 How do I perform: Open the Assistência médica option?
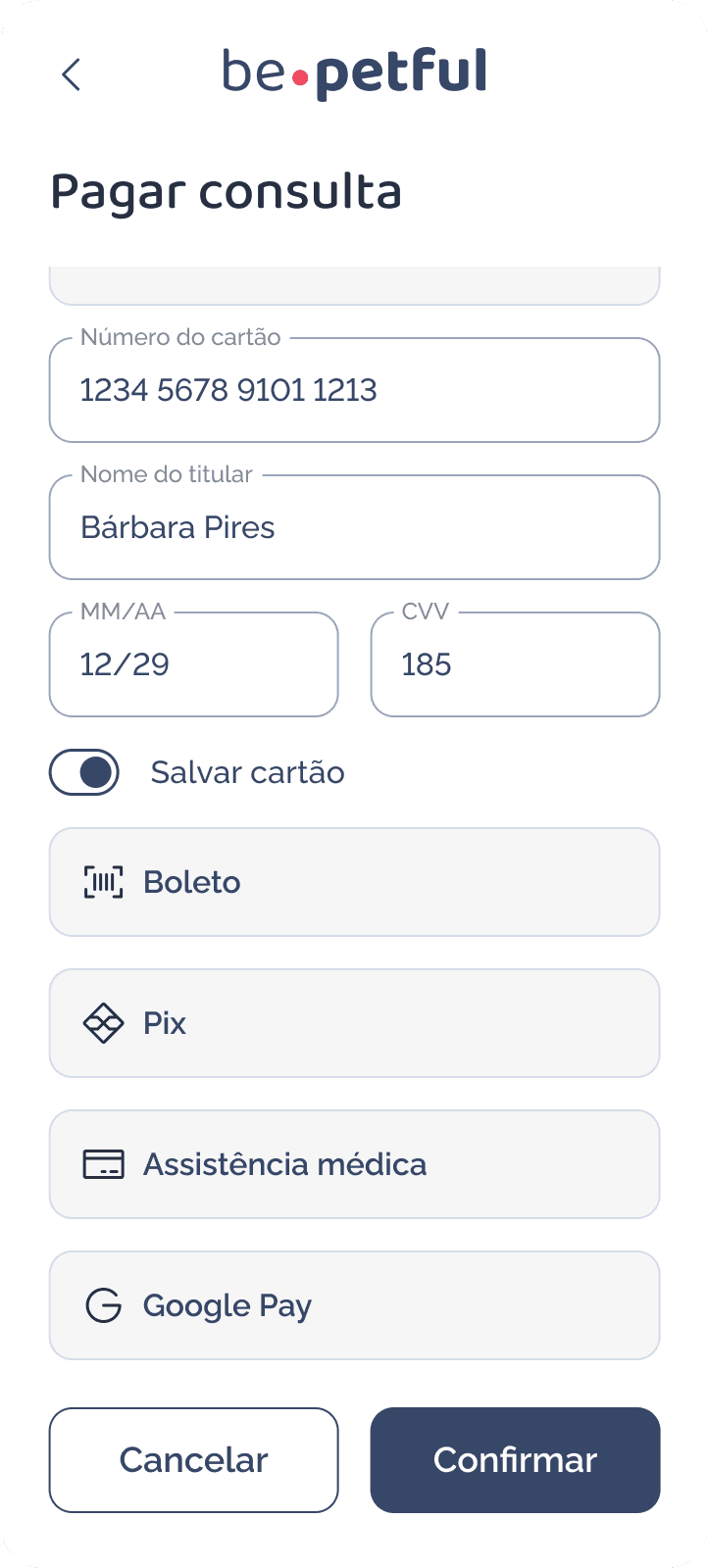[354, 1164]
